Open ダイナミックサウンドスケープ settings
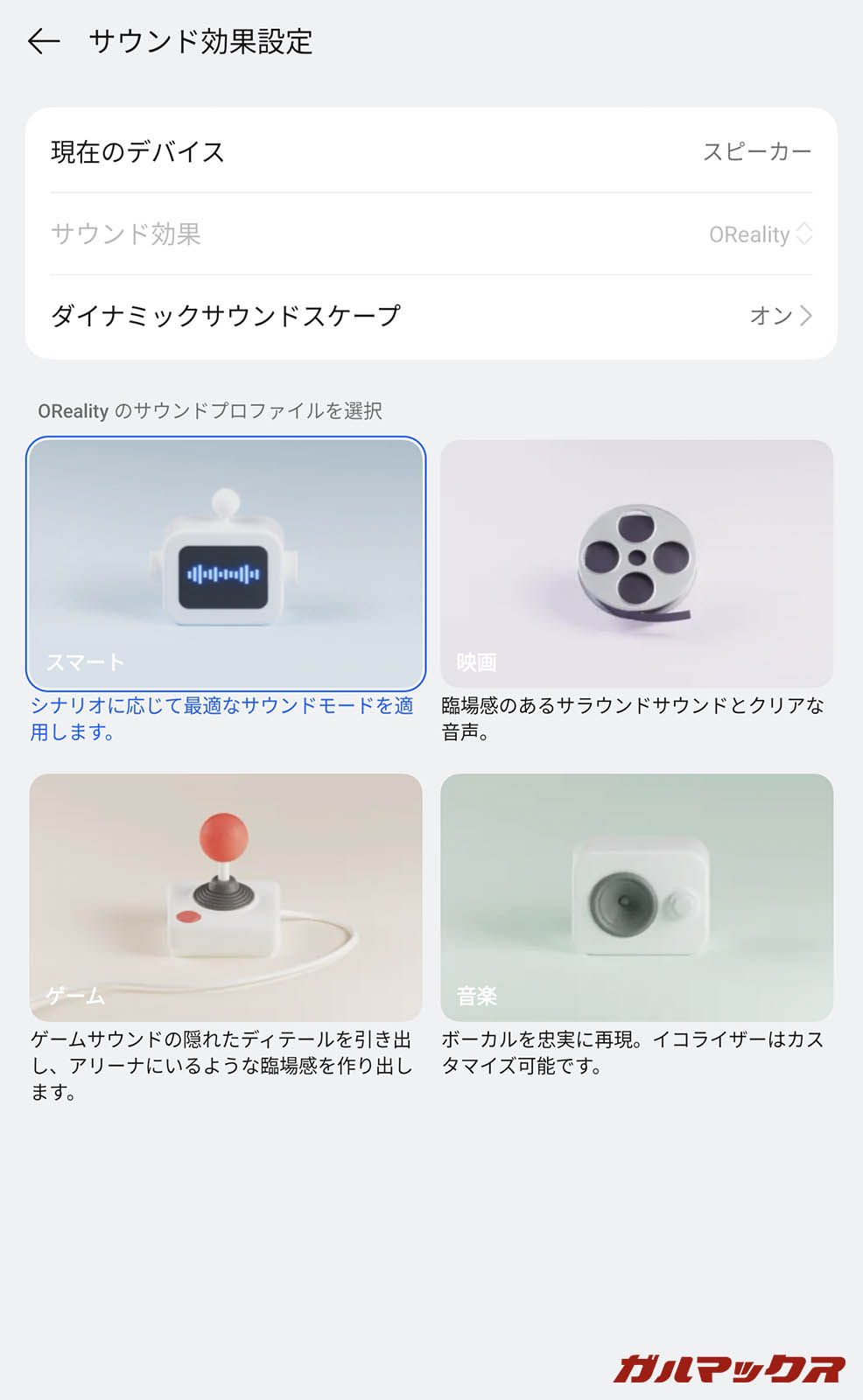863x1400 pixels. [x=431, y=316]
